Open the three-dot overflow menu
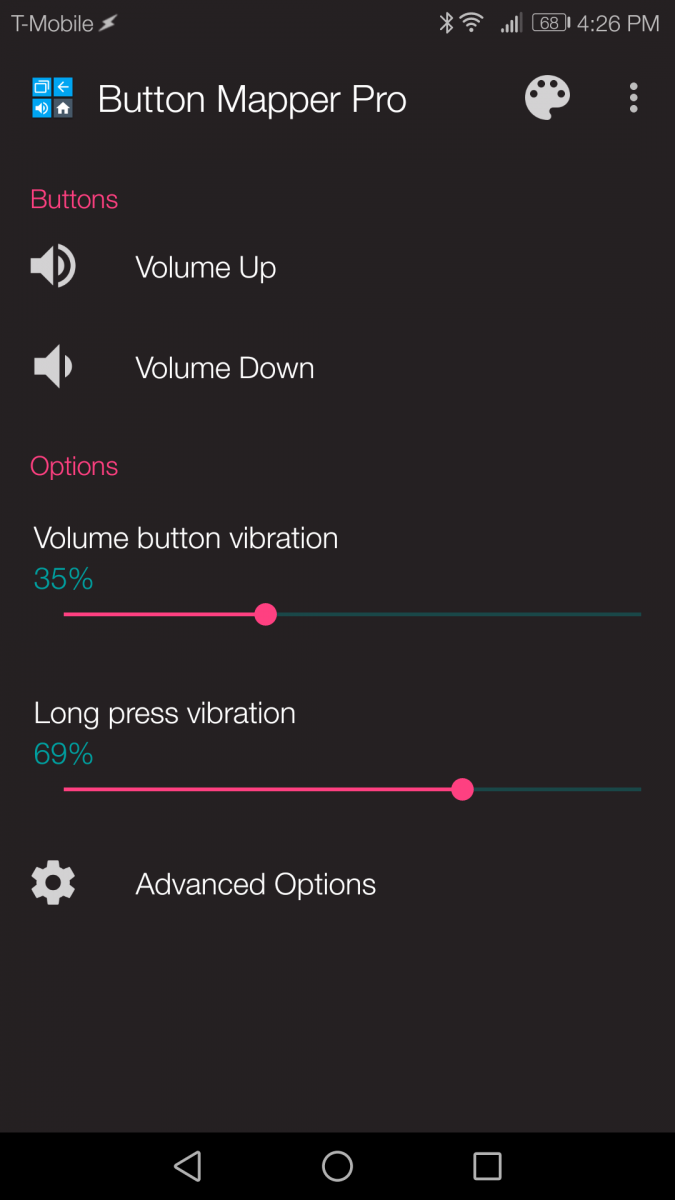Viewport: 675px width, 1200px height. click(633, 98)
